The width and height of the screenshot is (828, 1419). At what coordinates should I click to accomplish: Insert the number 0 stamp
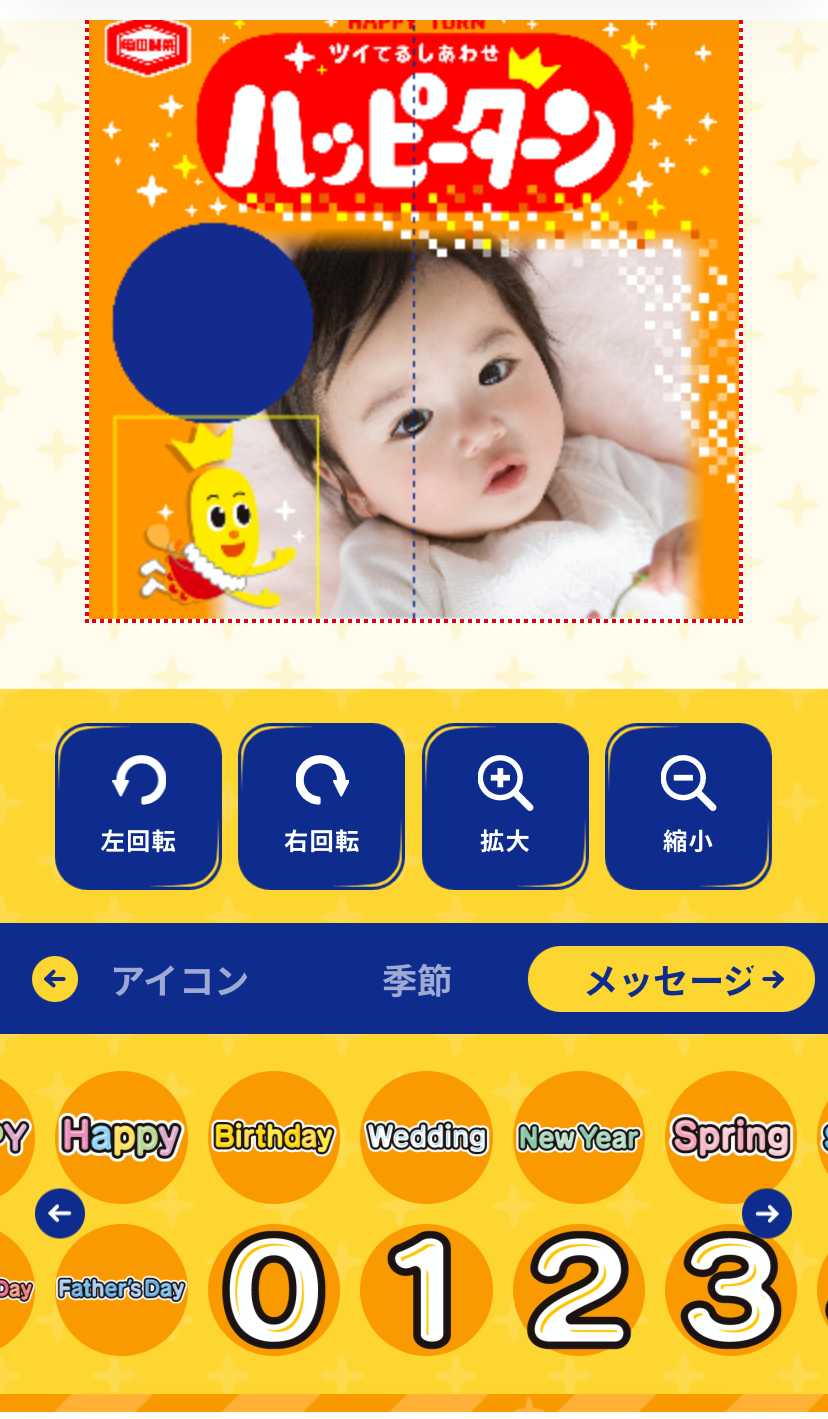[x=273, y=1291]
